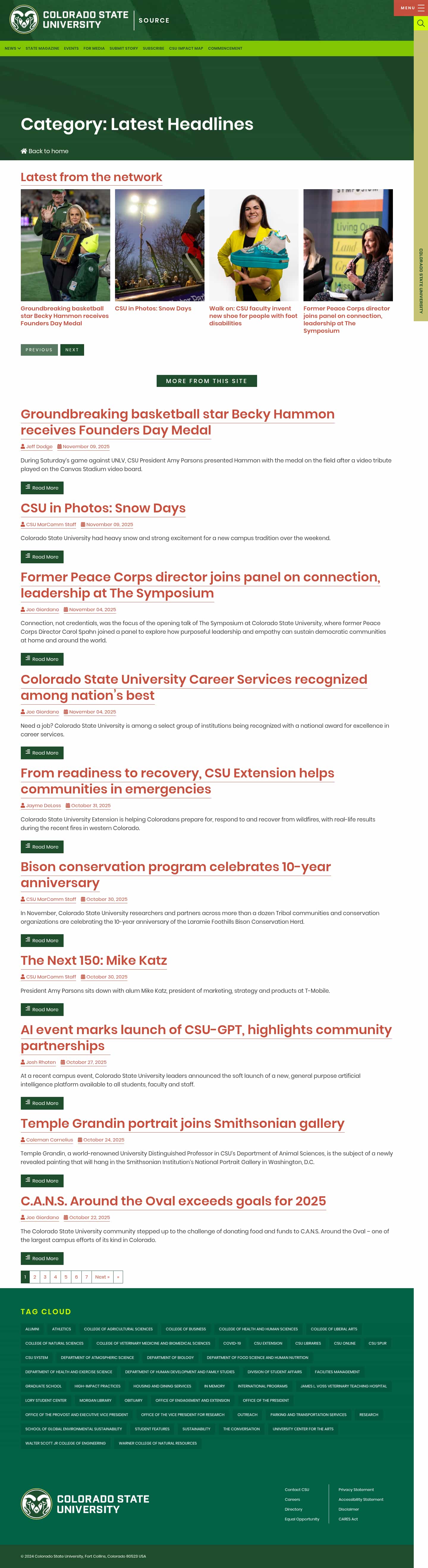This screenshot has width=428, height=1568.
Task: Open the Temple Grandin portrait headline
Action: (x=182, y=1124)
